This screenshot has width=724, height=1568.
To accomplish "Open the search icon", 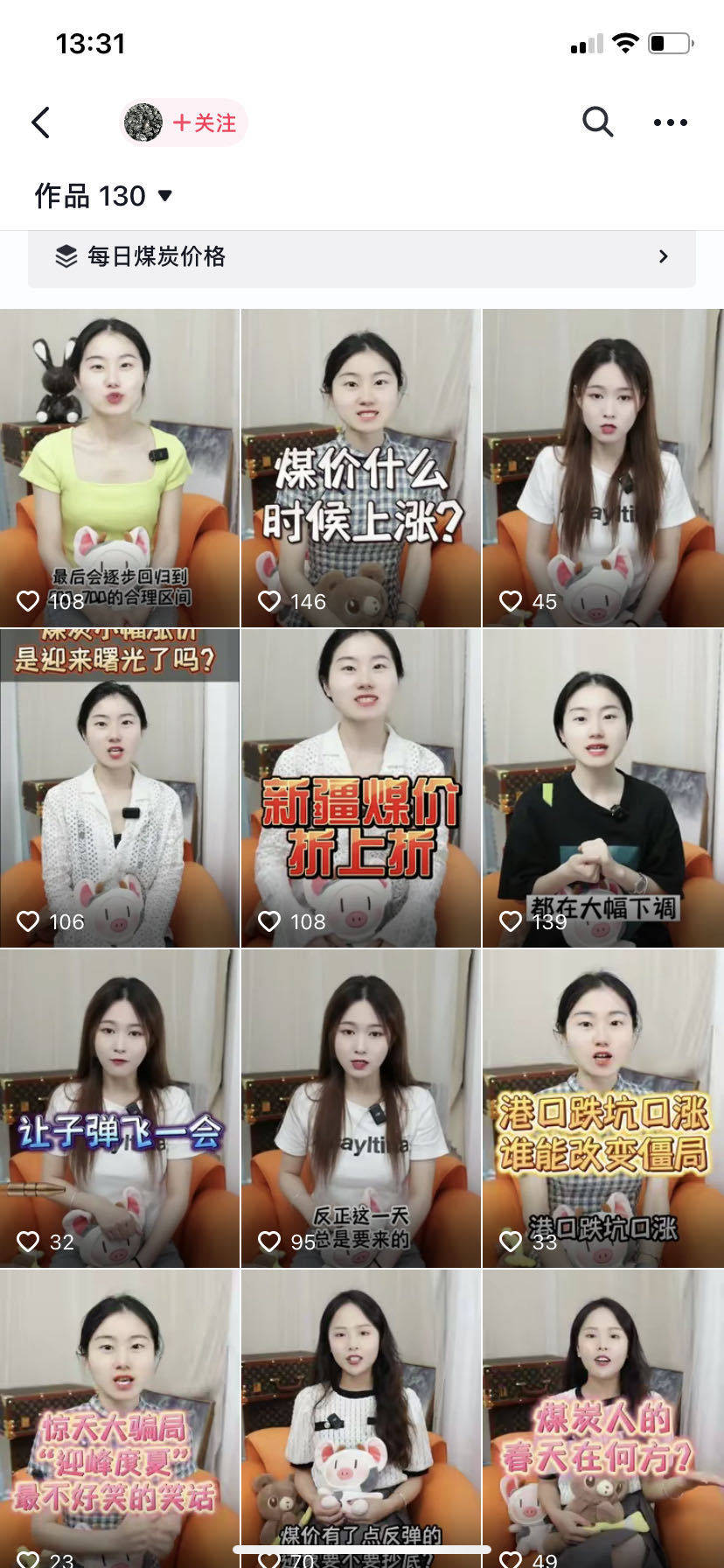I will click(597, 122).
